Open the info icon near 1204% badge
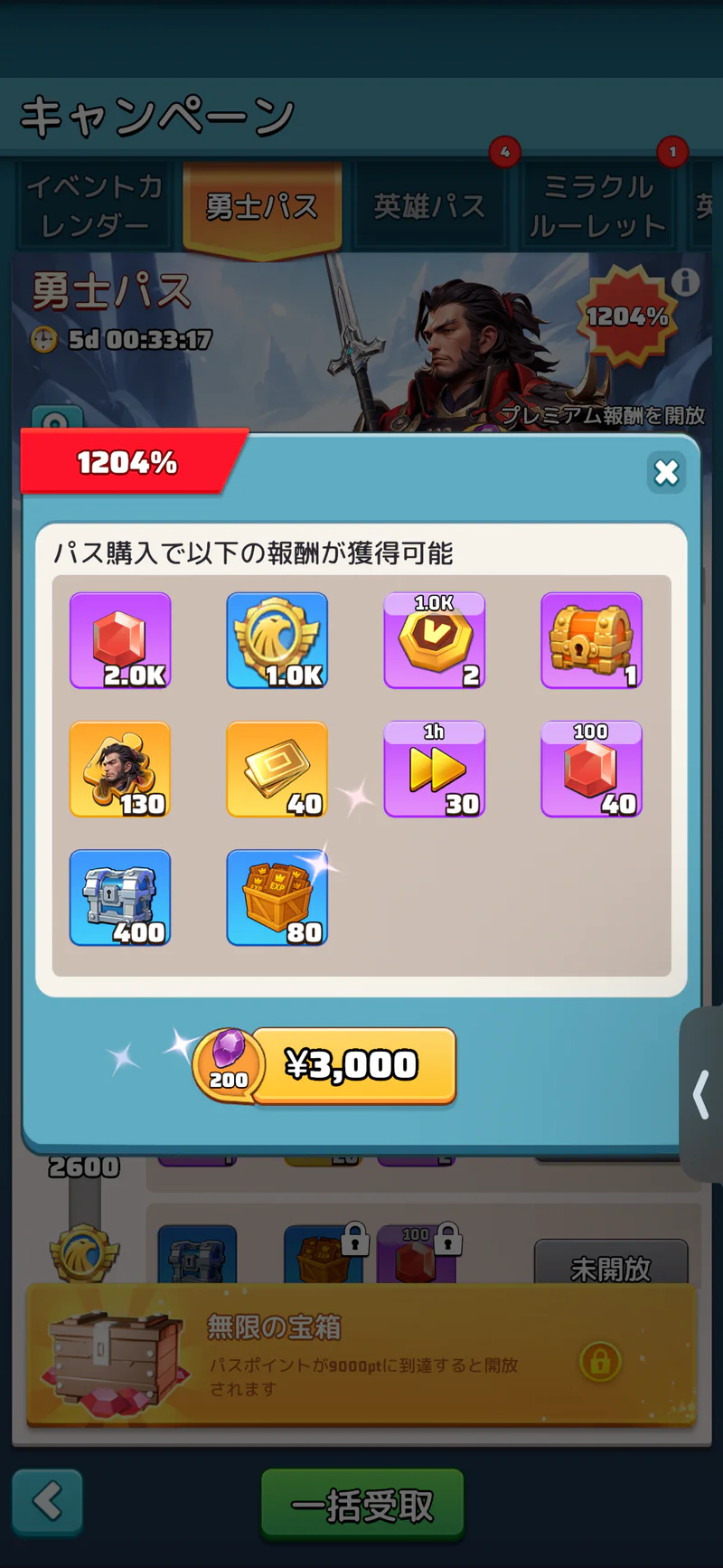Viewport: 723px width, 1568px height. [x=685, y=282]
